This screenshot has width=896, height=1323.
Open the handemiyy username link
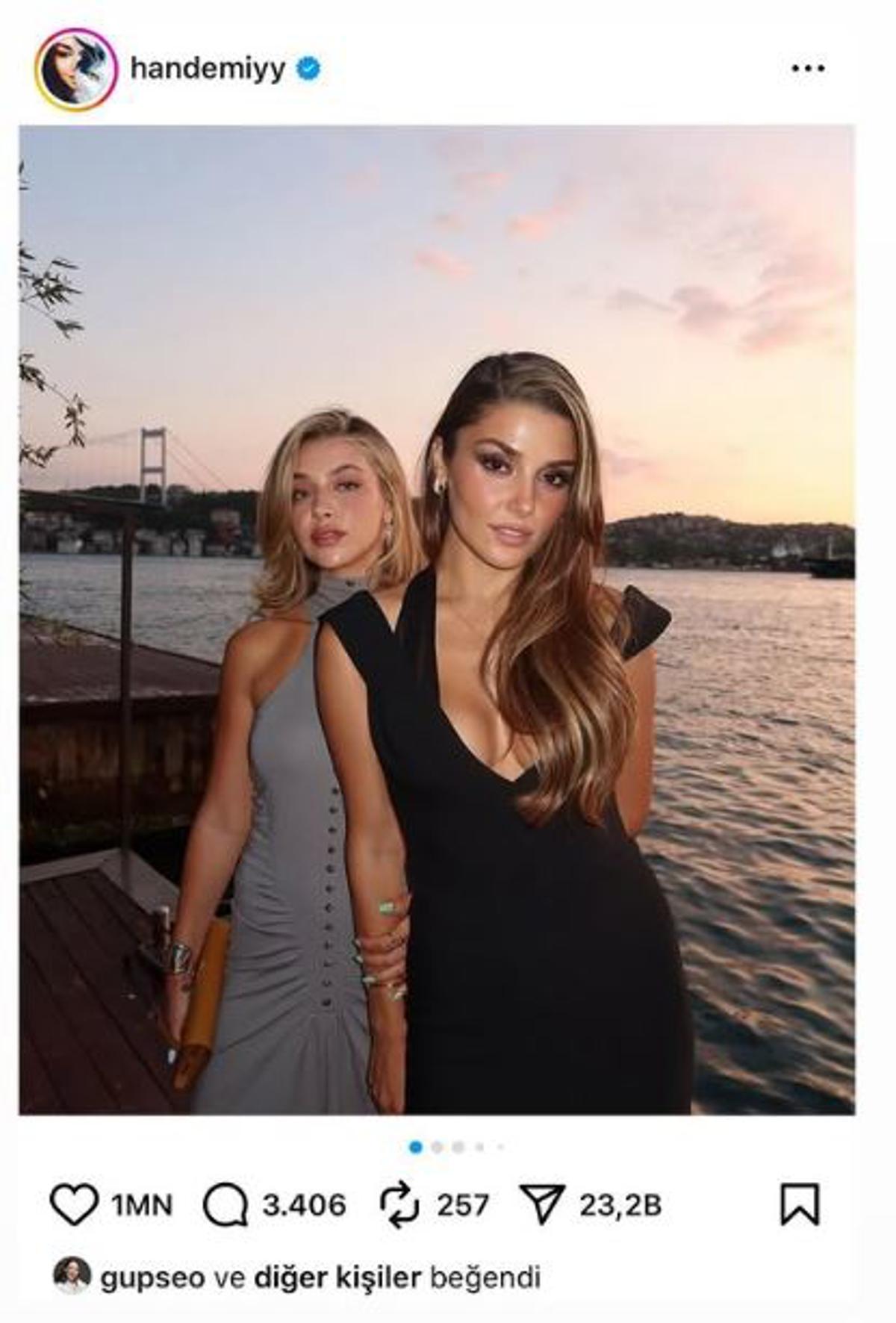(x=208, y=69)
